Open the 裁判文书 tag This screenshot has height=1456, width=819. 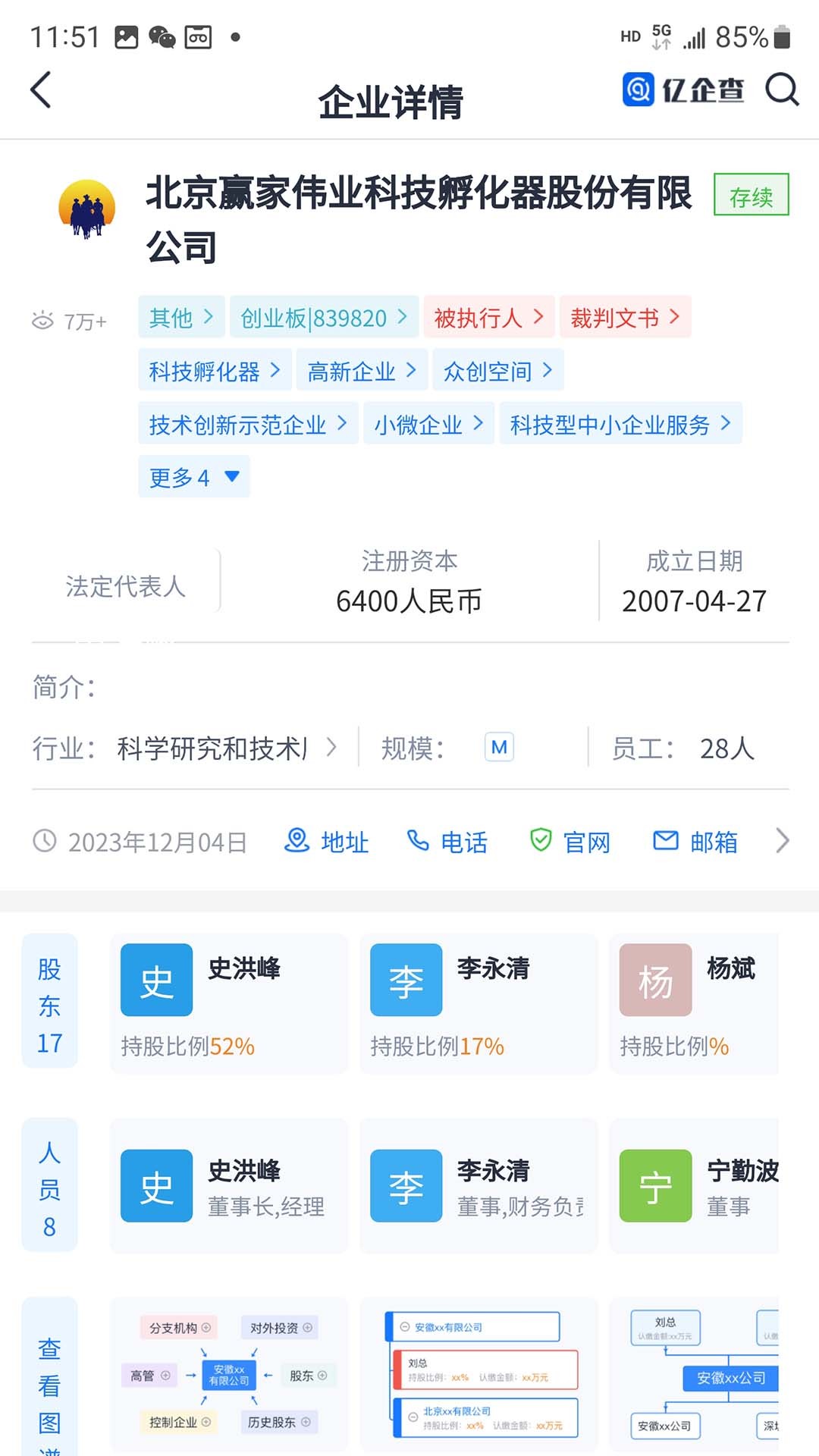625,317
